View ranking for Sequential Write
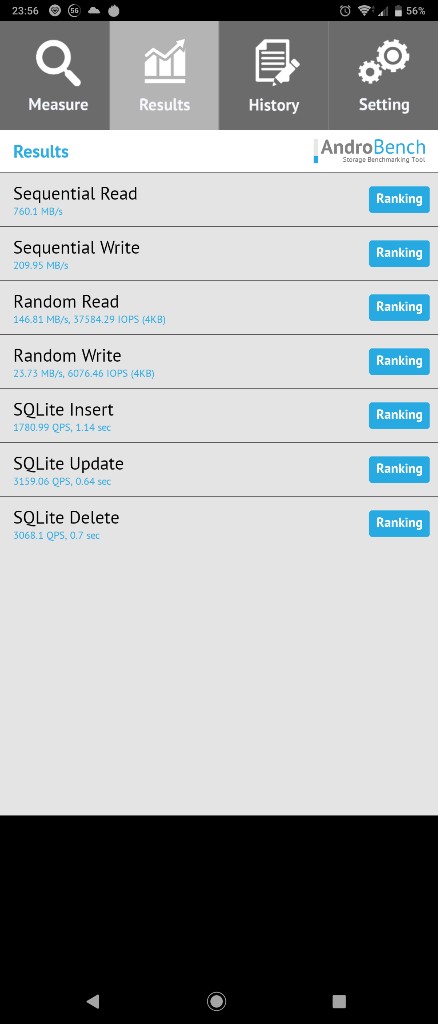Image resolution: width=438 pixels, height=1024 pixels. (x=399, y=253)
